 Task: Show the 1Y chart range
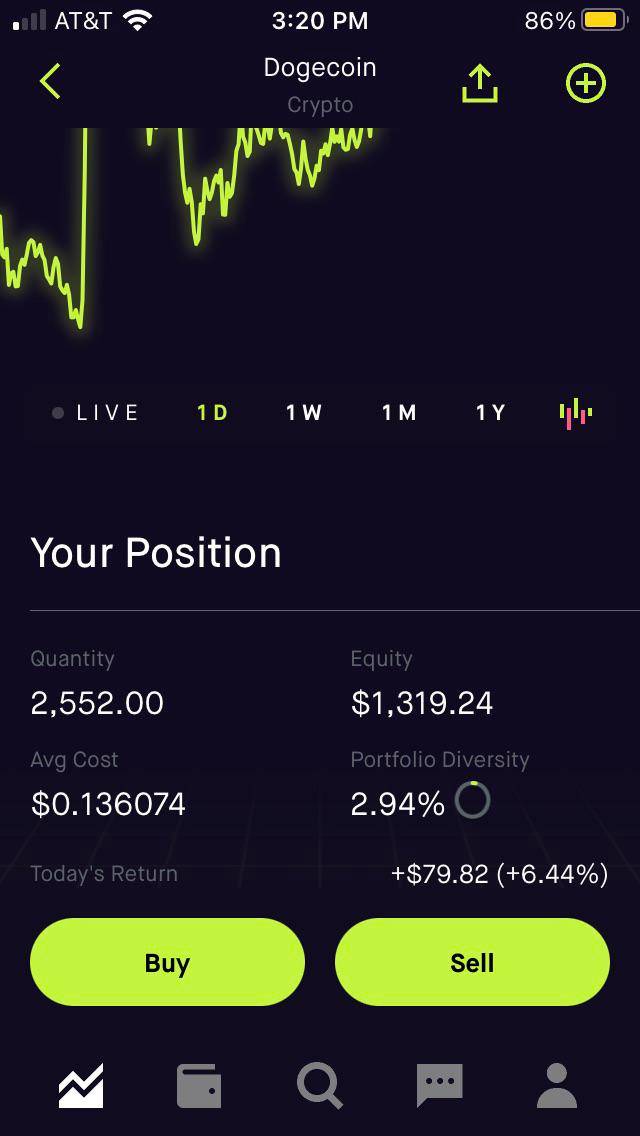point(491,413)
